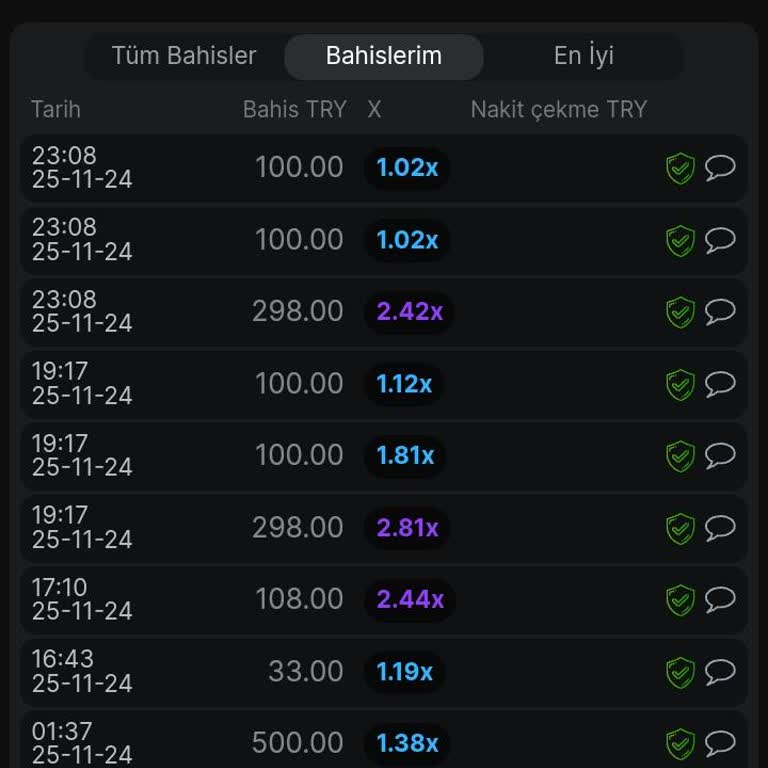
Task: Tap the shield icon on the 1.38x bet
Action: pos(680,743)
